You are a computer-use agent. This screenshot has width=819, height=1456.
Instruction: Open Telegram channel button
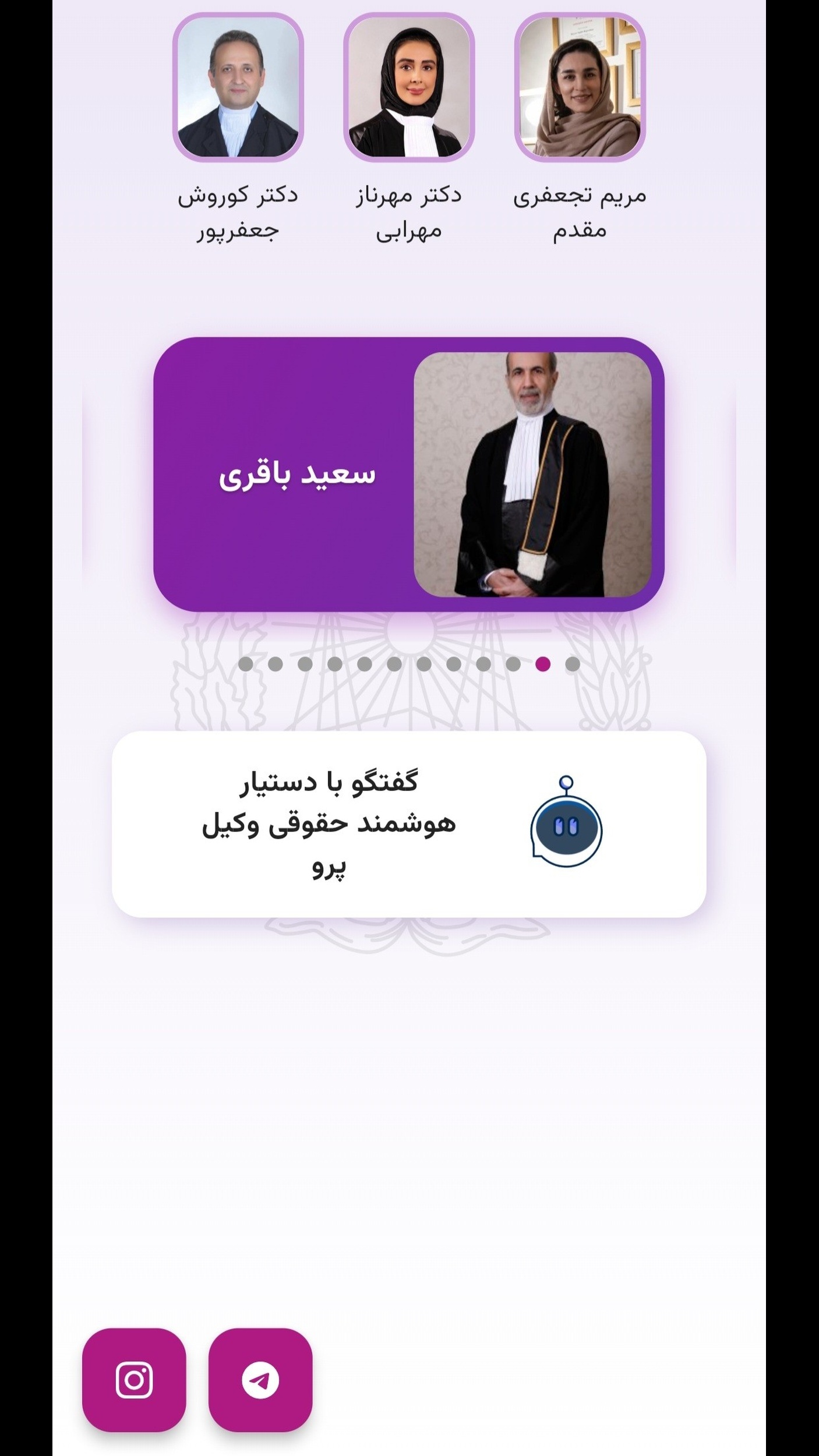point(260,1379)
